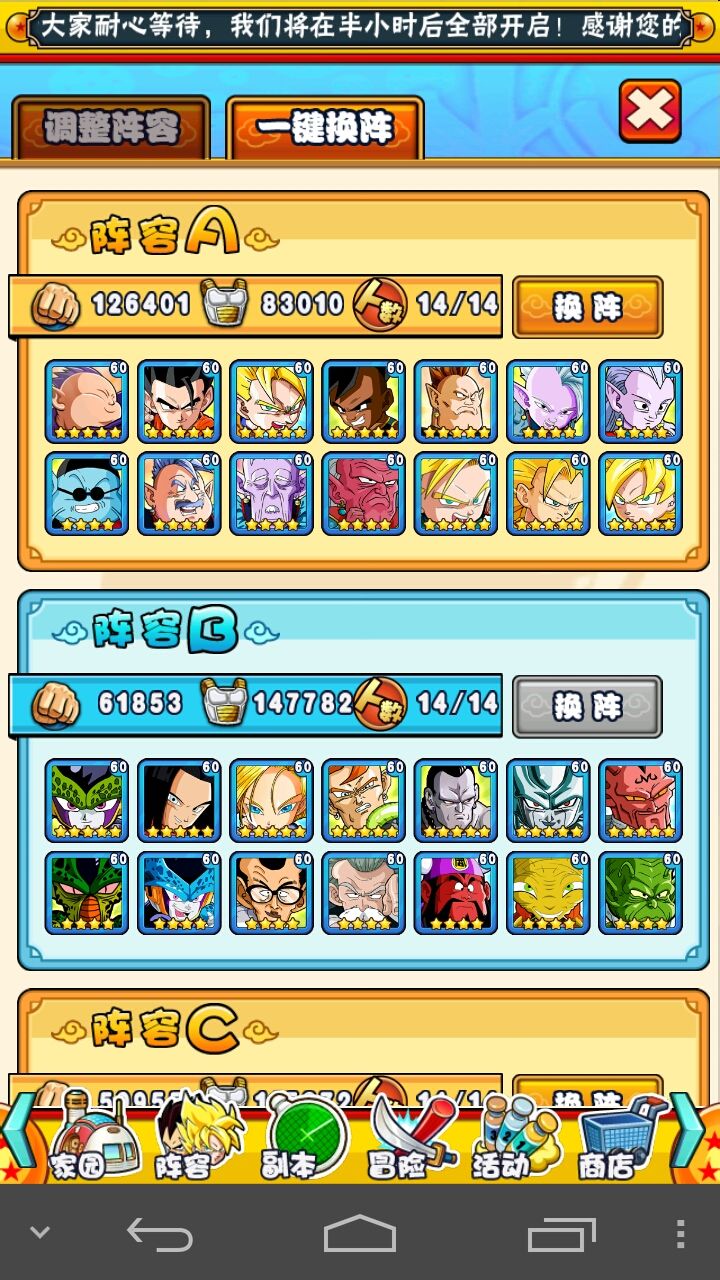Close the lineup panel with red X
The height and width of the screenshot is (1280, 720).
650,111
